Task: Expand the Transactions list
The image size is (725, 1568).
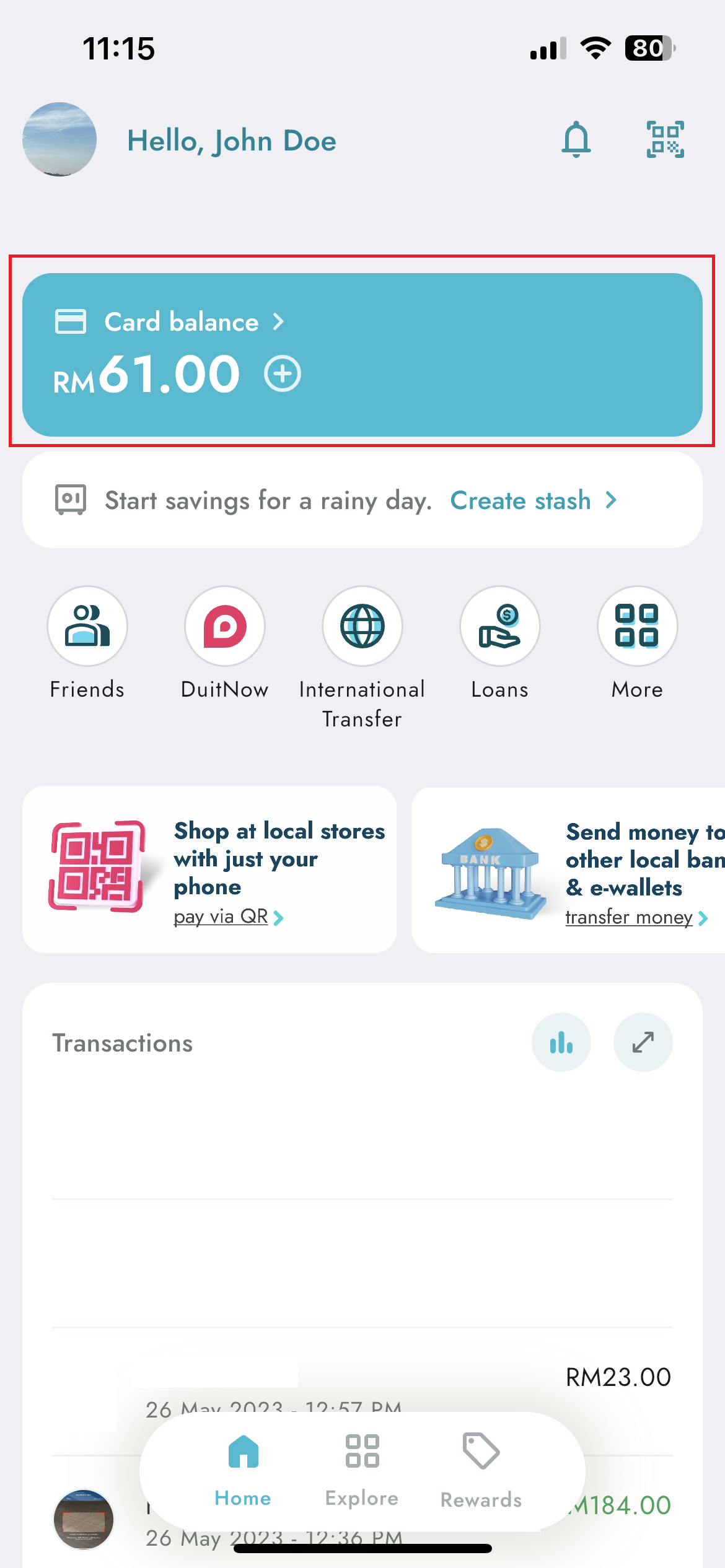Action: (643, 1042)
